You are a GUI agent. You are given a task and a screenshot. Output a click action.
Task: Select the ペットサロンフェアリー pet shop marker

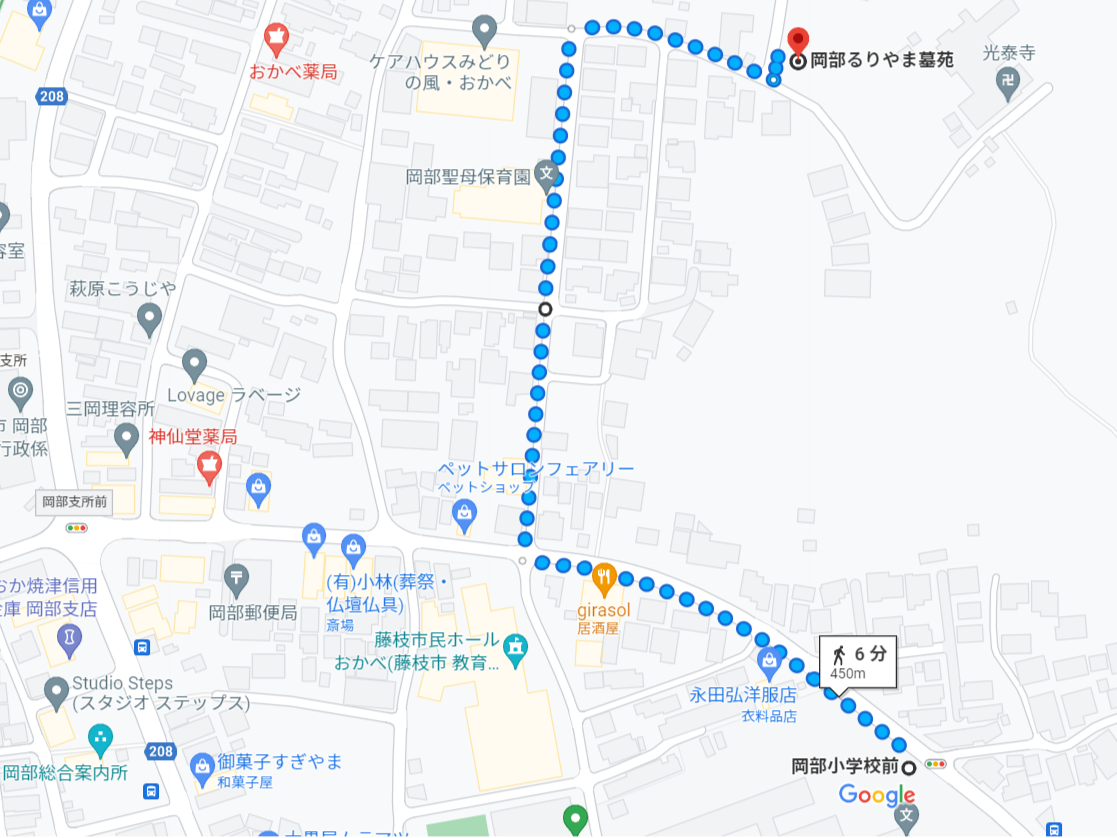464,516
